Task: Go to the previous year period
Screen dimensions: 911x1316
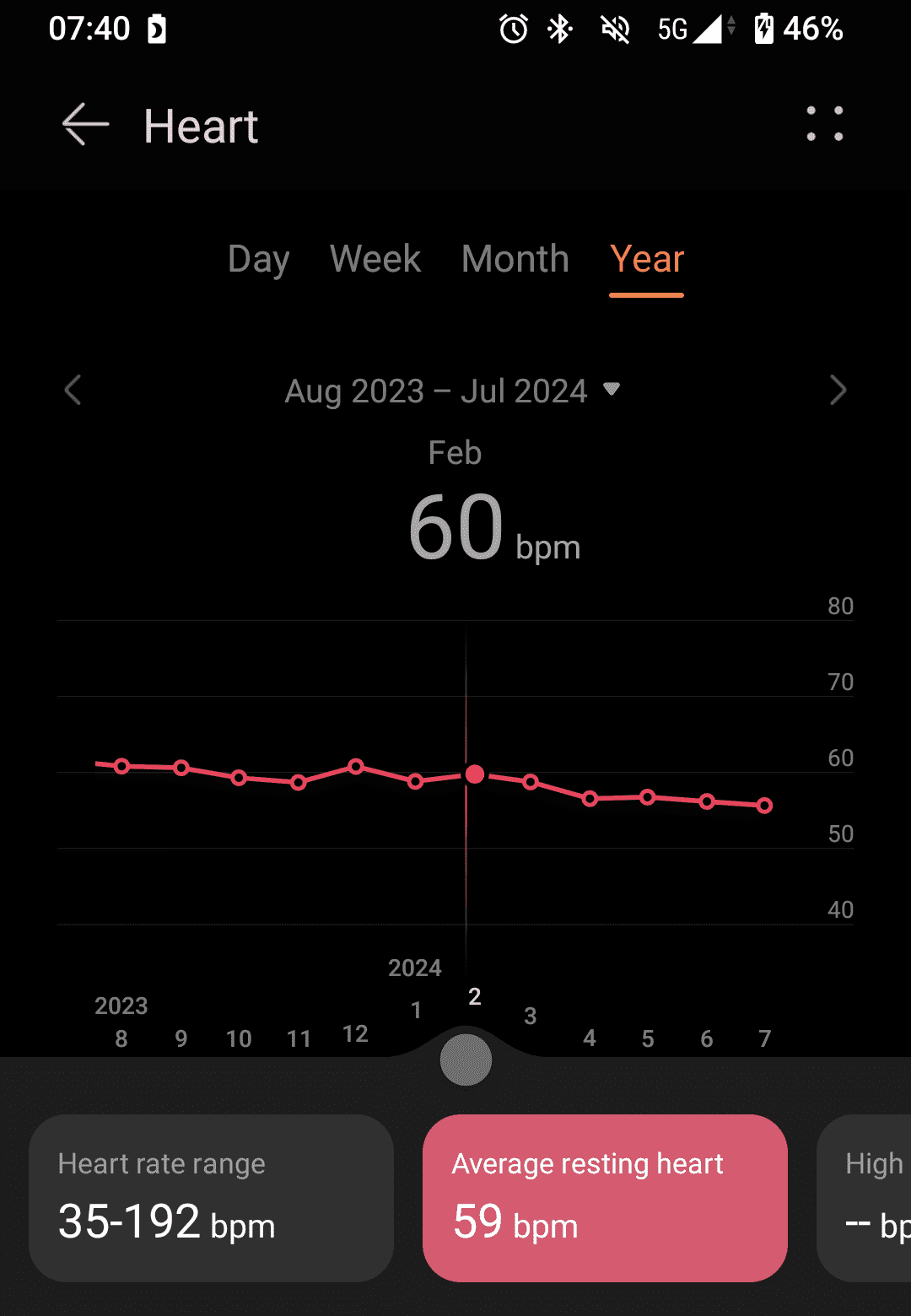Action: (73, 390)
